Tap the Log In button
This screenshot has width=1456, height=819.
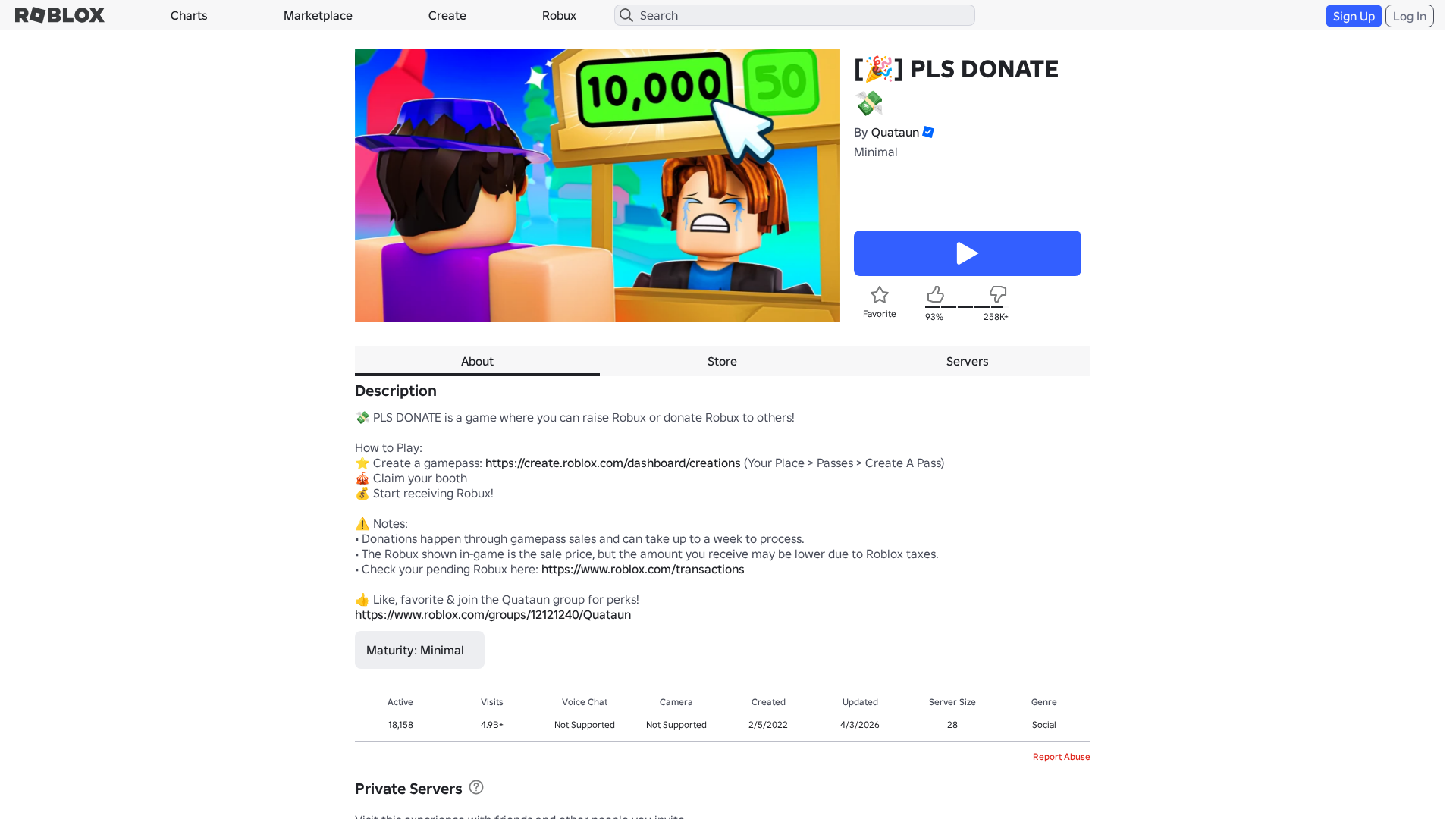point(1409,16)
